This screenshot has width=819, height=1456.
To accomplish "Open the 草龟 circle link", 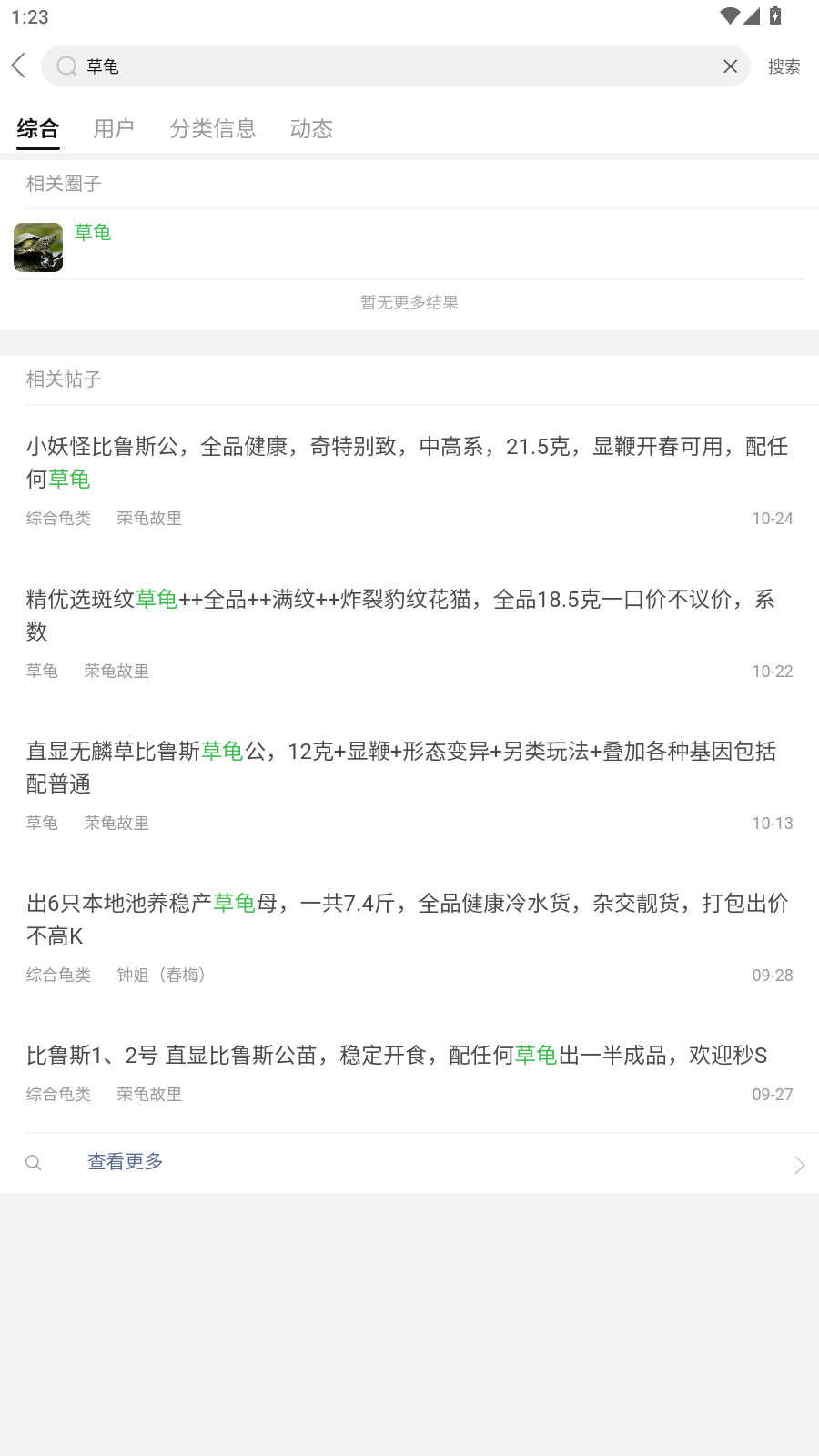I will coord(93,232).
